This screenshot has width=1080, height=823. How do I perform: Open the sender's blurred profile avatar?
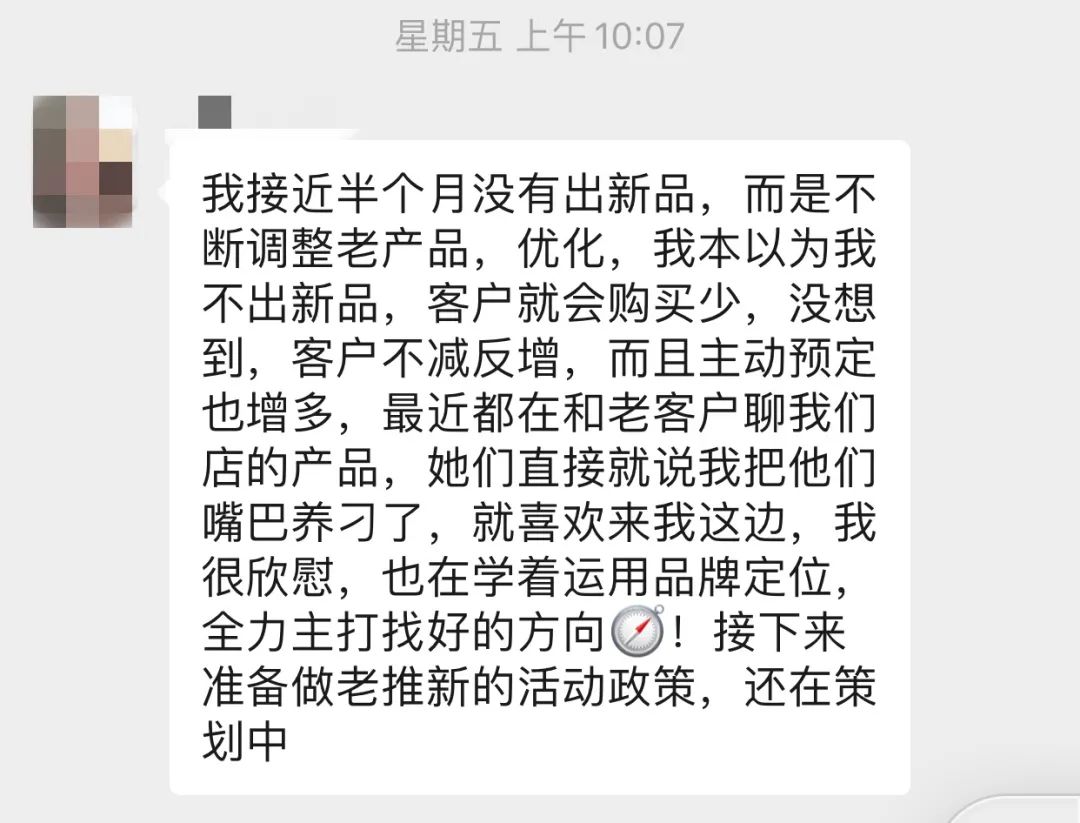[83, 161]
